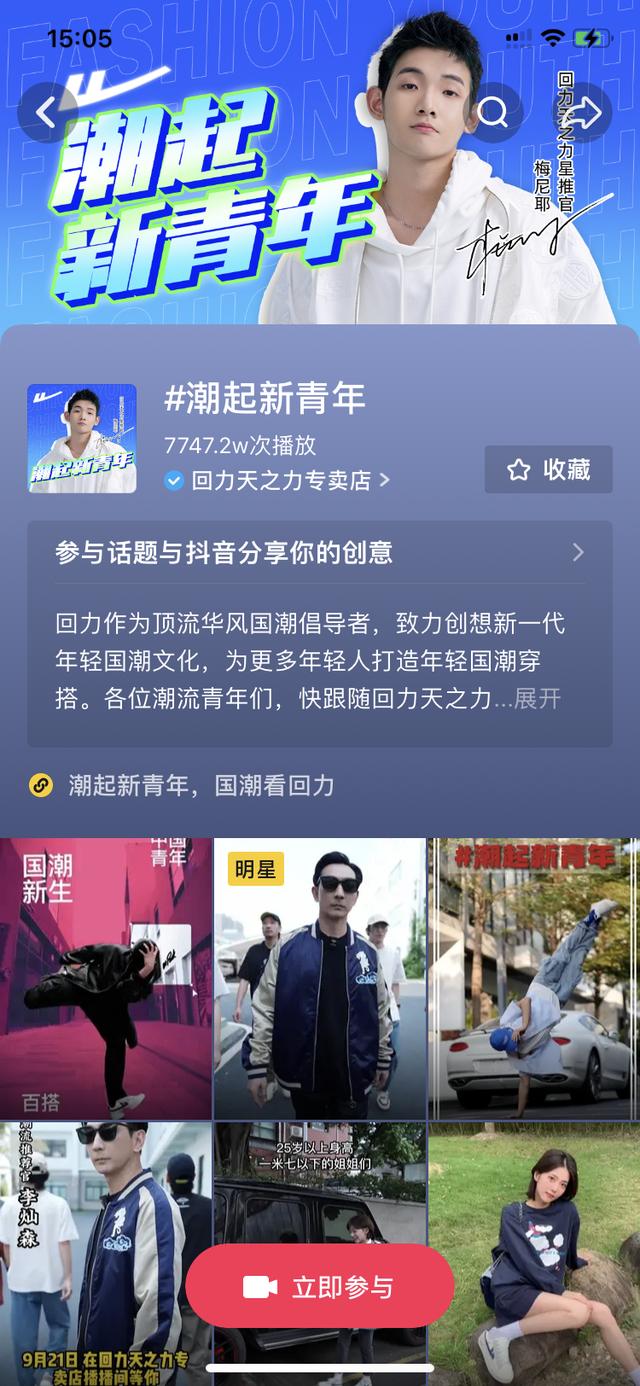The width and height of the screenshot is (640, 1386).
Task: Go back using the top-left arrow
Action: pos(47,113)
